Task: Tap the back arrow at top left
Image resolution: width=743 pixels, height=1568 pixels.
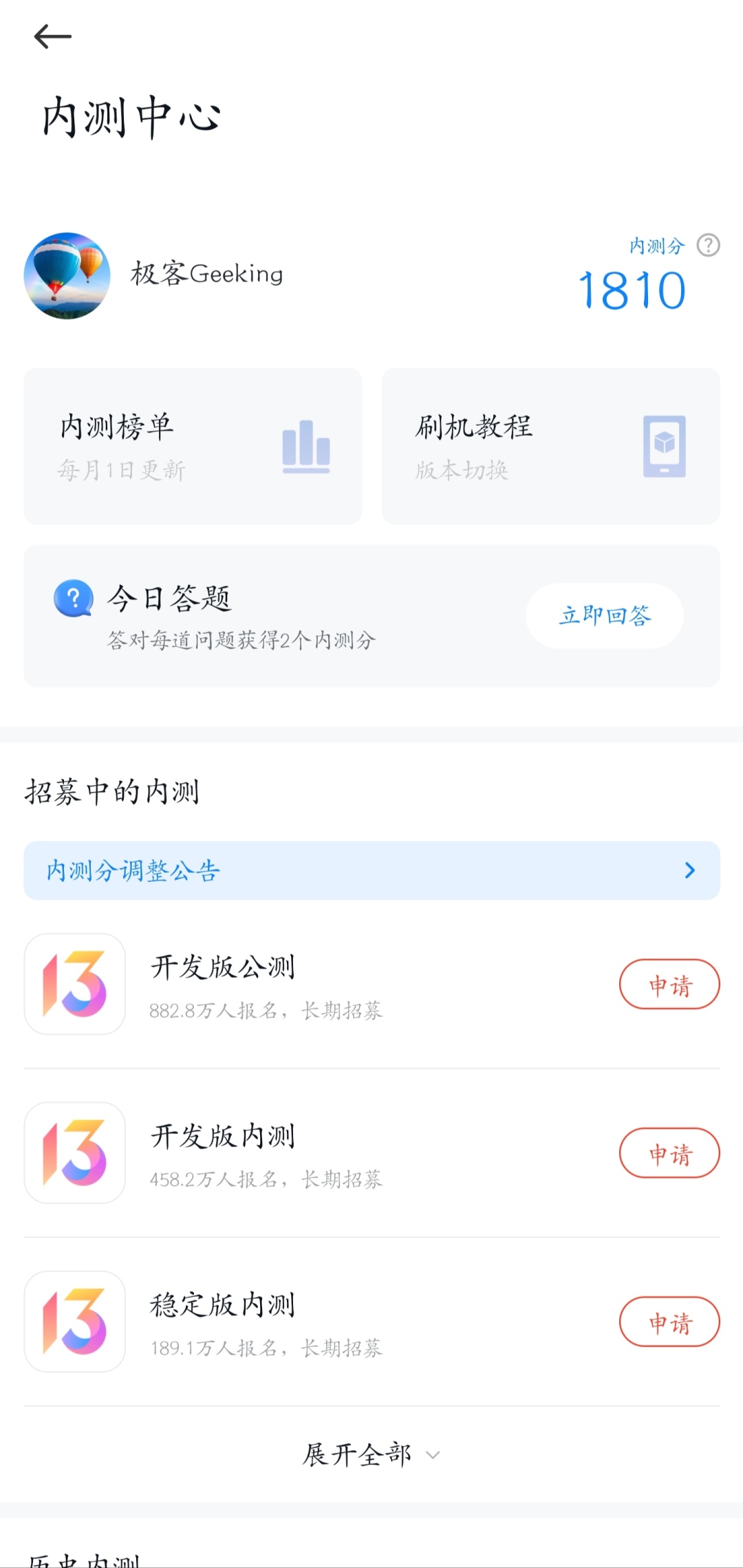Action: coord(52,36)
